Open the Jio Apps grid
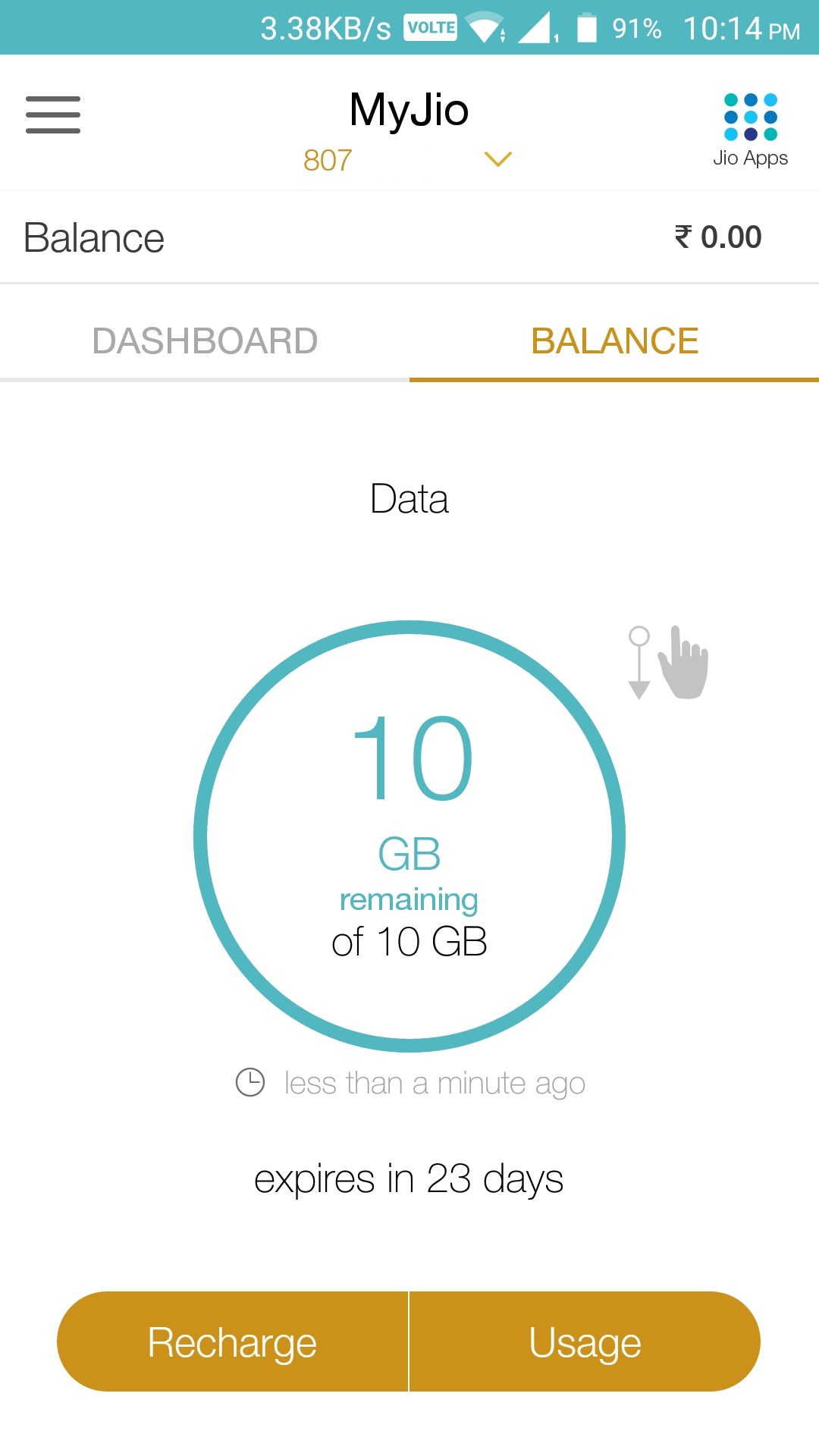Image resolution: width=819 pixels, height=1456 pixels. coord(750,129)
